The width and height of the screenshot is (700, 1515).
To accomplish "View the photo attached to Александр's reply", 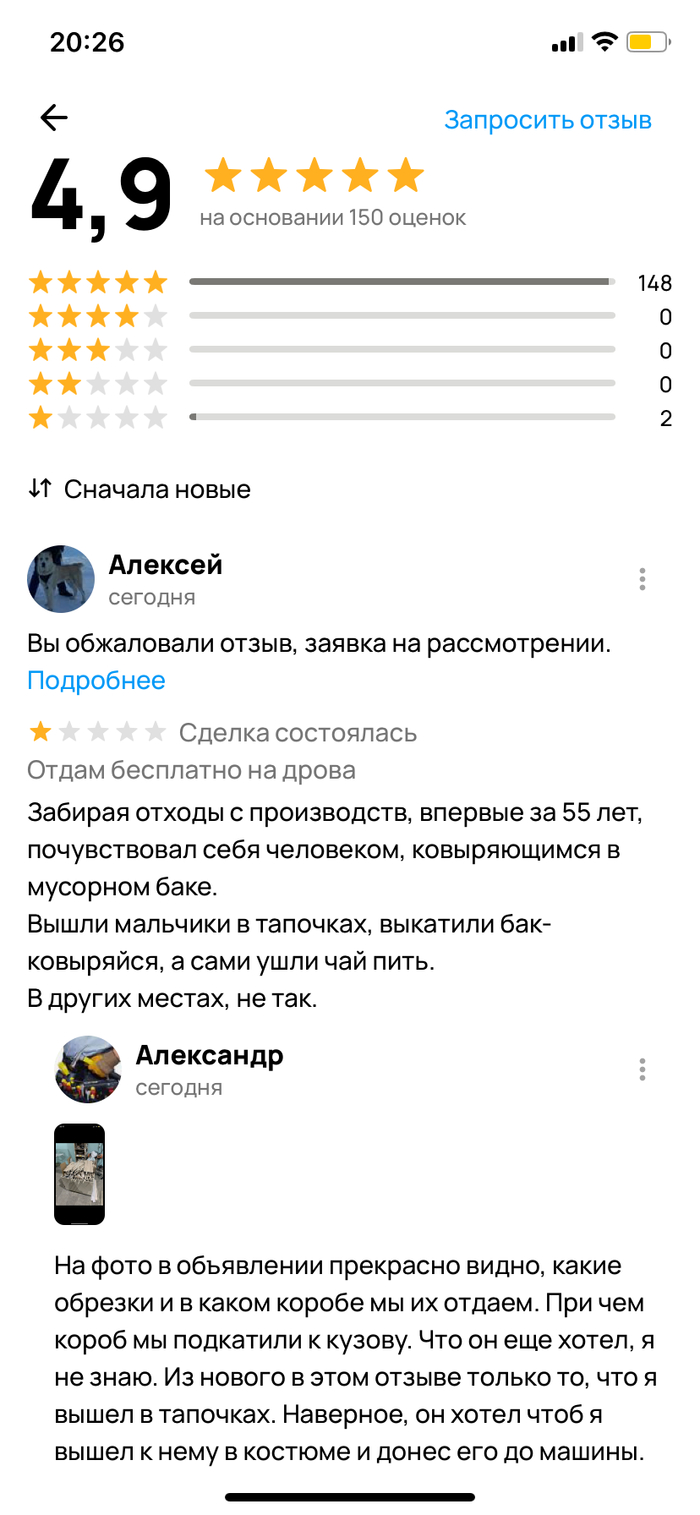I will click(x=79, y=1174).
